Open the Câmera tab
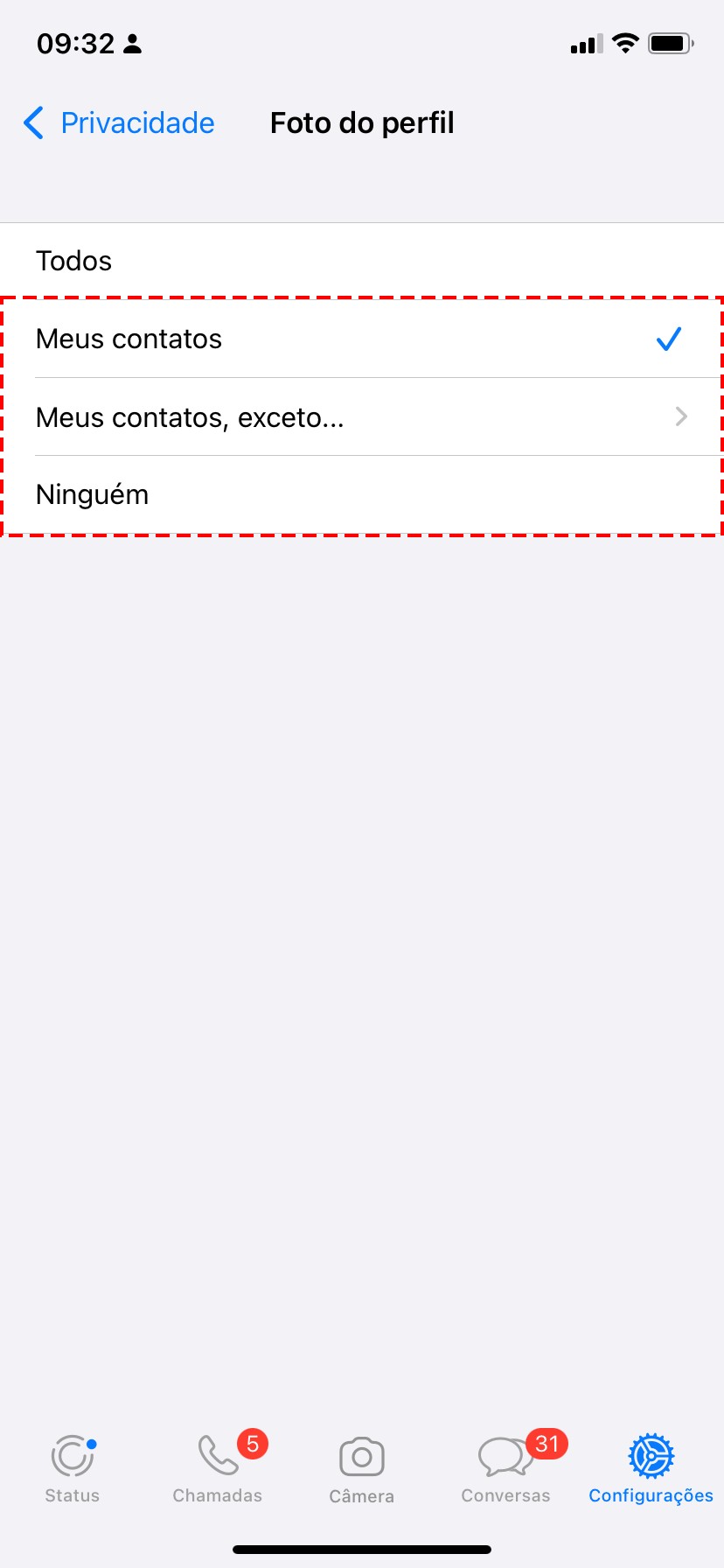Viewport: 724px width, 1568px height. click(362, 1470)
